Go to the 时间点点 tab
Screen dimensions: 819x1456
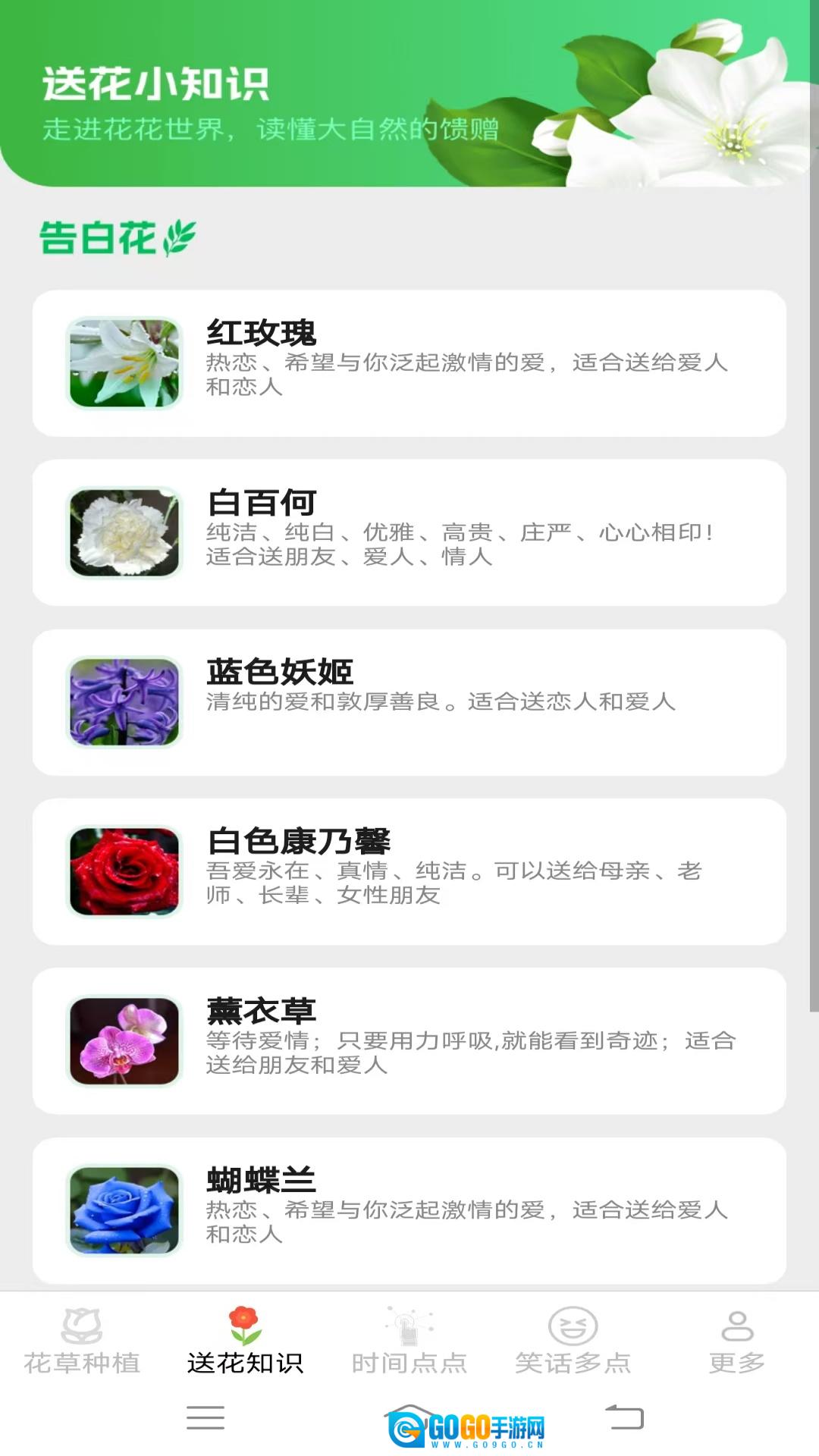pos(409,1342)
